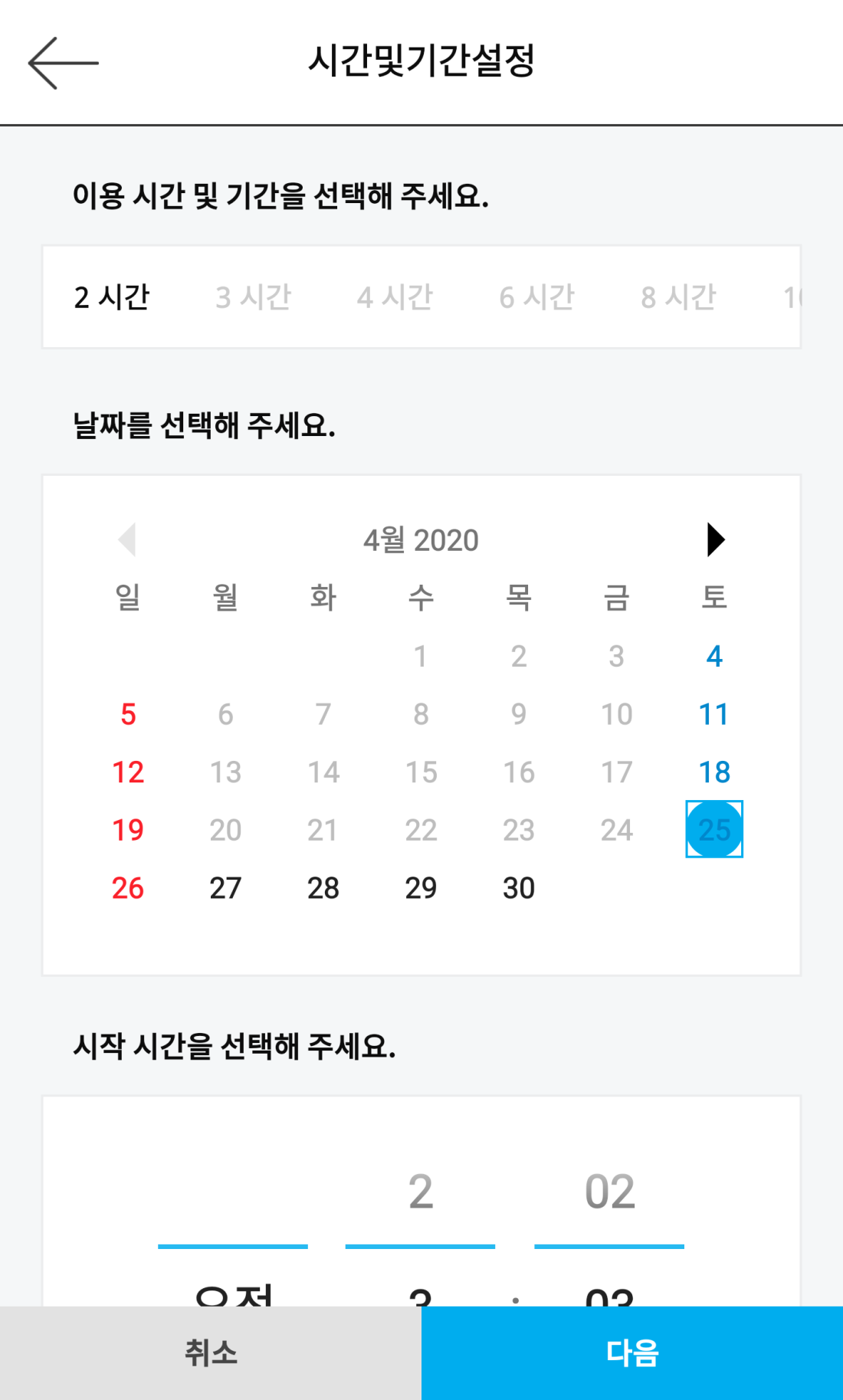The height and width of the screenshot is (1400, 843).
Task: Pick the 4 시간 duration
Action: point(395,297)
